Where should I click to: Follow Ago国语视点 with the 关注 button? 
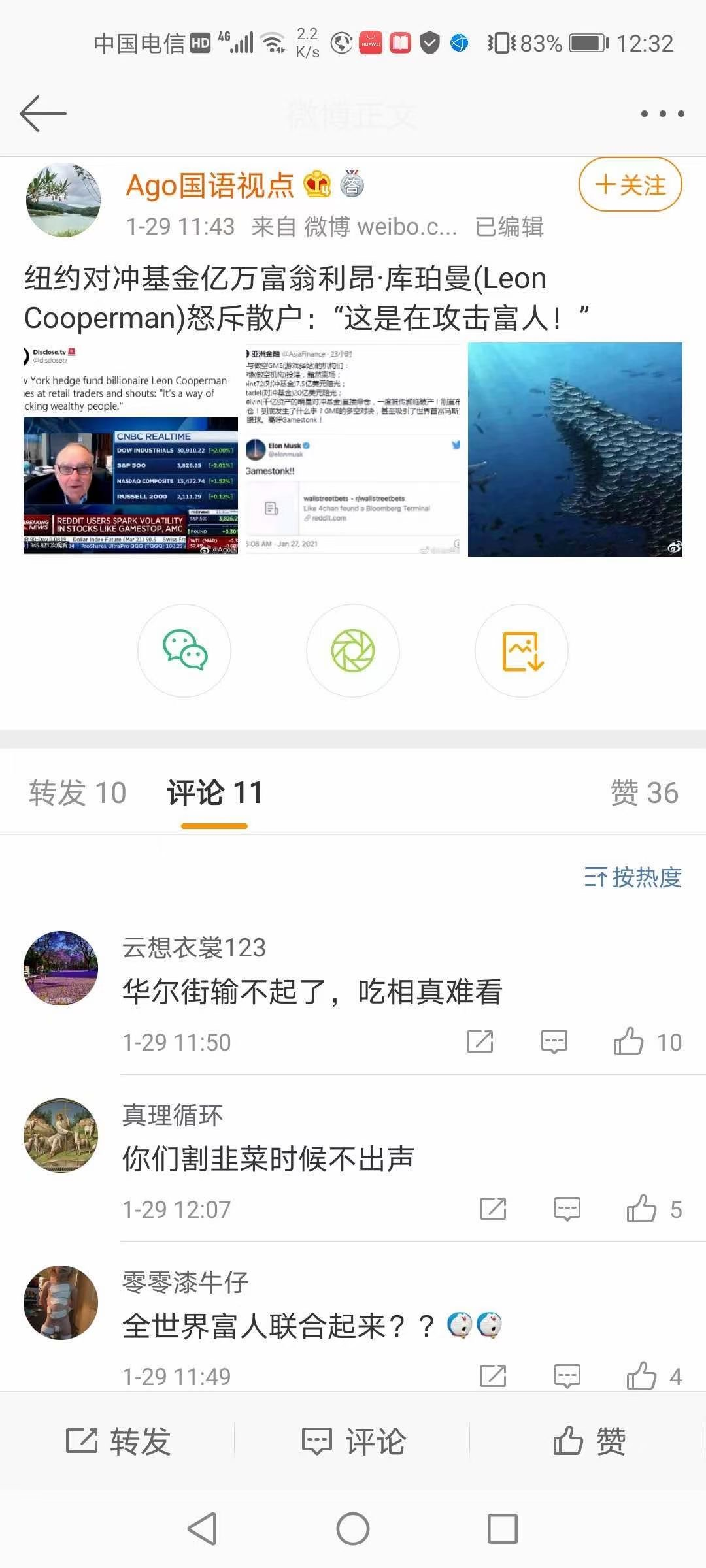click(x=630, y=185)
